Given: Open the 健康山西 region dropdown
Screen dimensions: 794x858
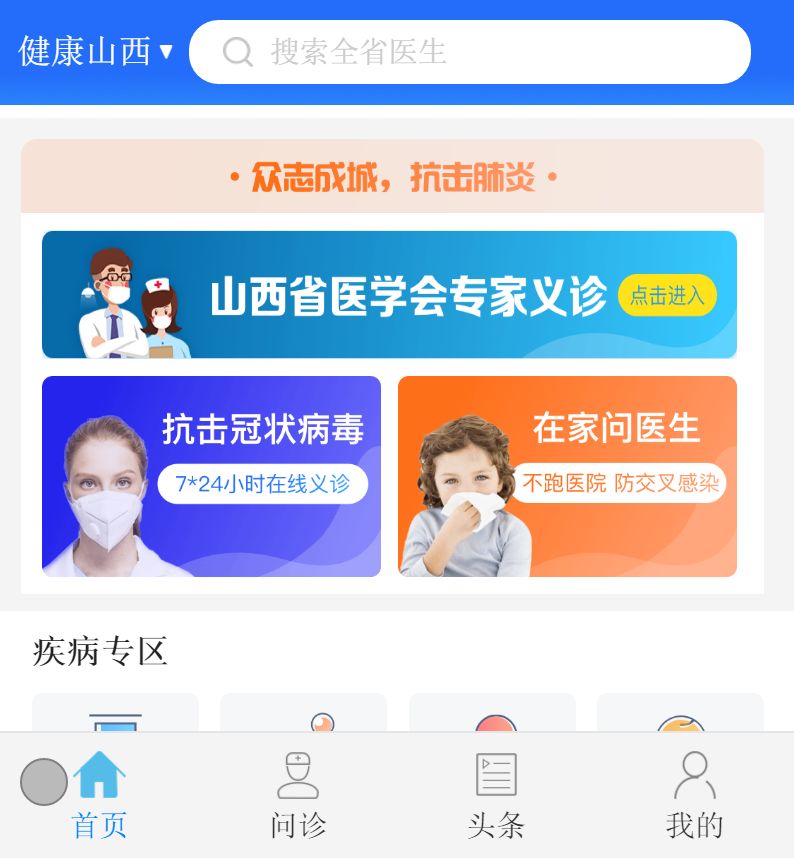Looking at the screenshot, I should pos(96,51).
